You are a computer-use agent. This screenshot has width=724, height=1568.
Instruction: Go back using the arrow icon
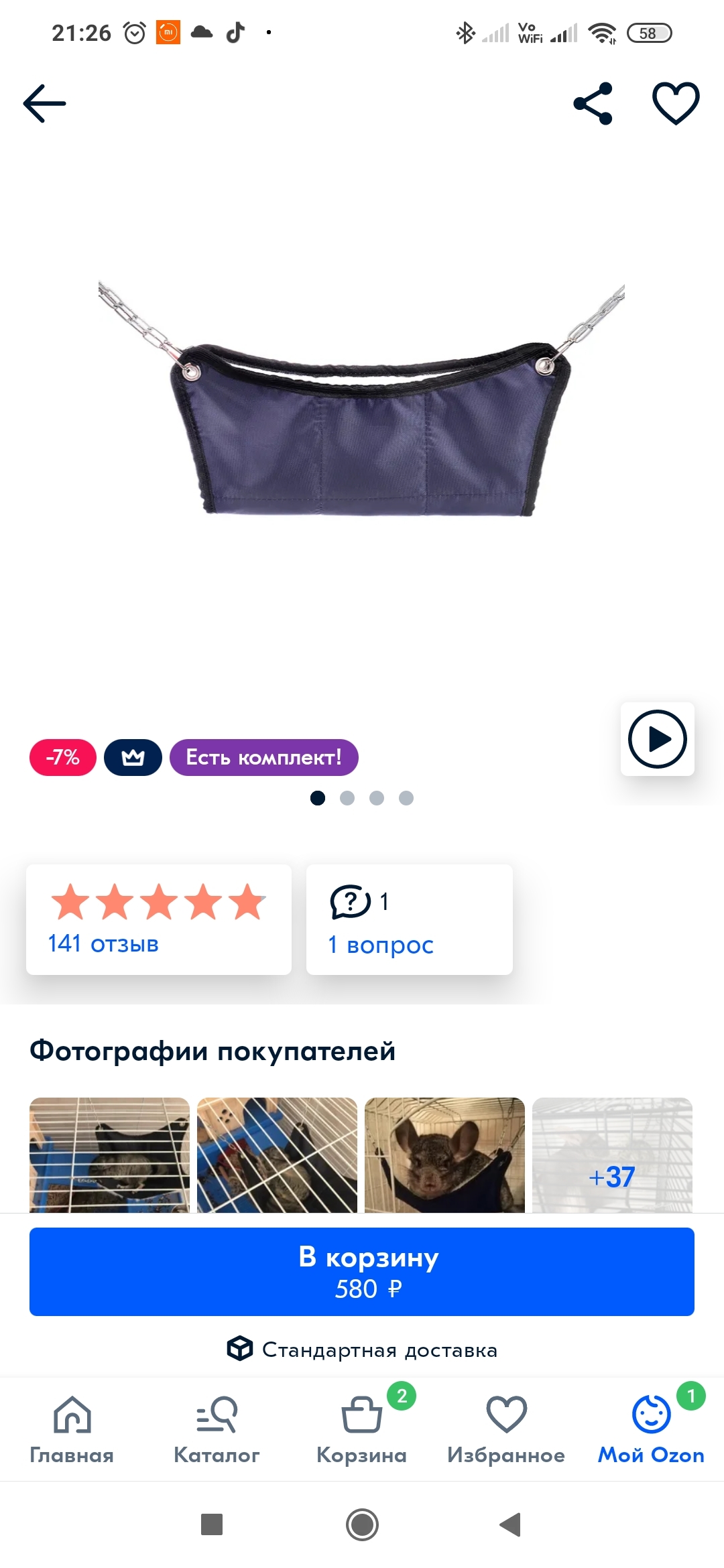coord(44,103)
